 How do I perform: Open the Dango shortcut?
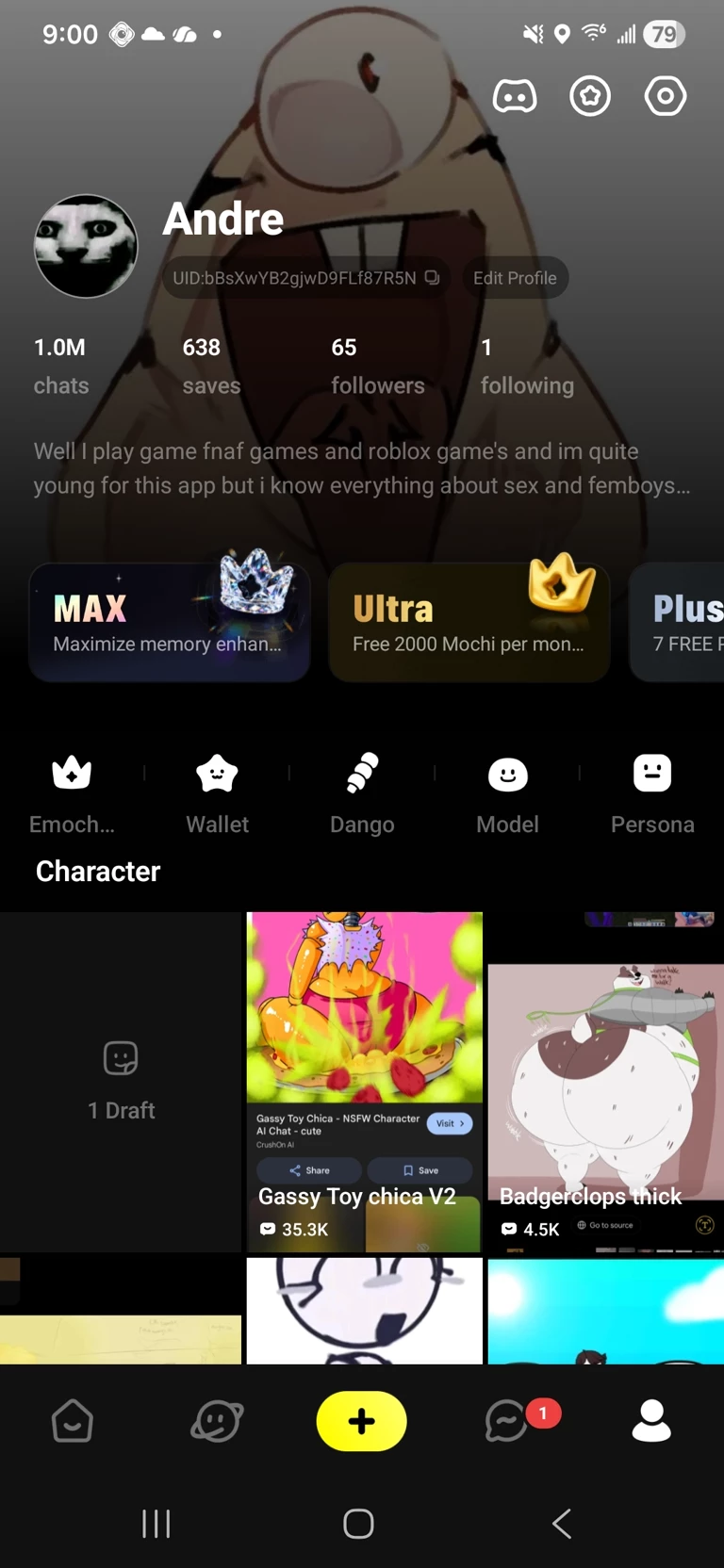tap(362, 793)
